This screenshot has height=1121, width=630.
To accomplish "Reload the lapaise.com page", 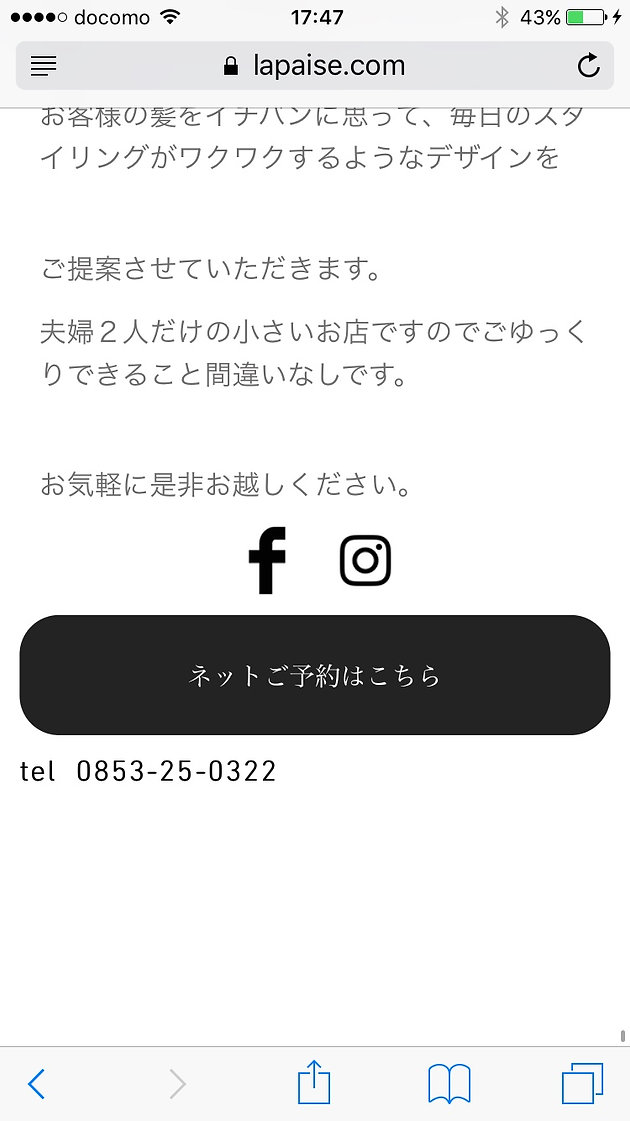I will pyautogui.click(x=589, y=66).
